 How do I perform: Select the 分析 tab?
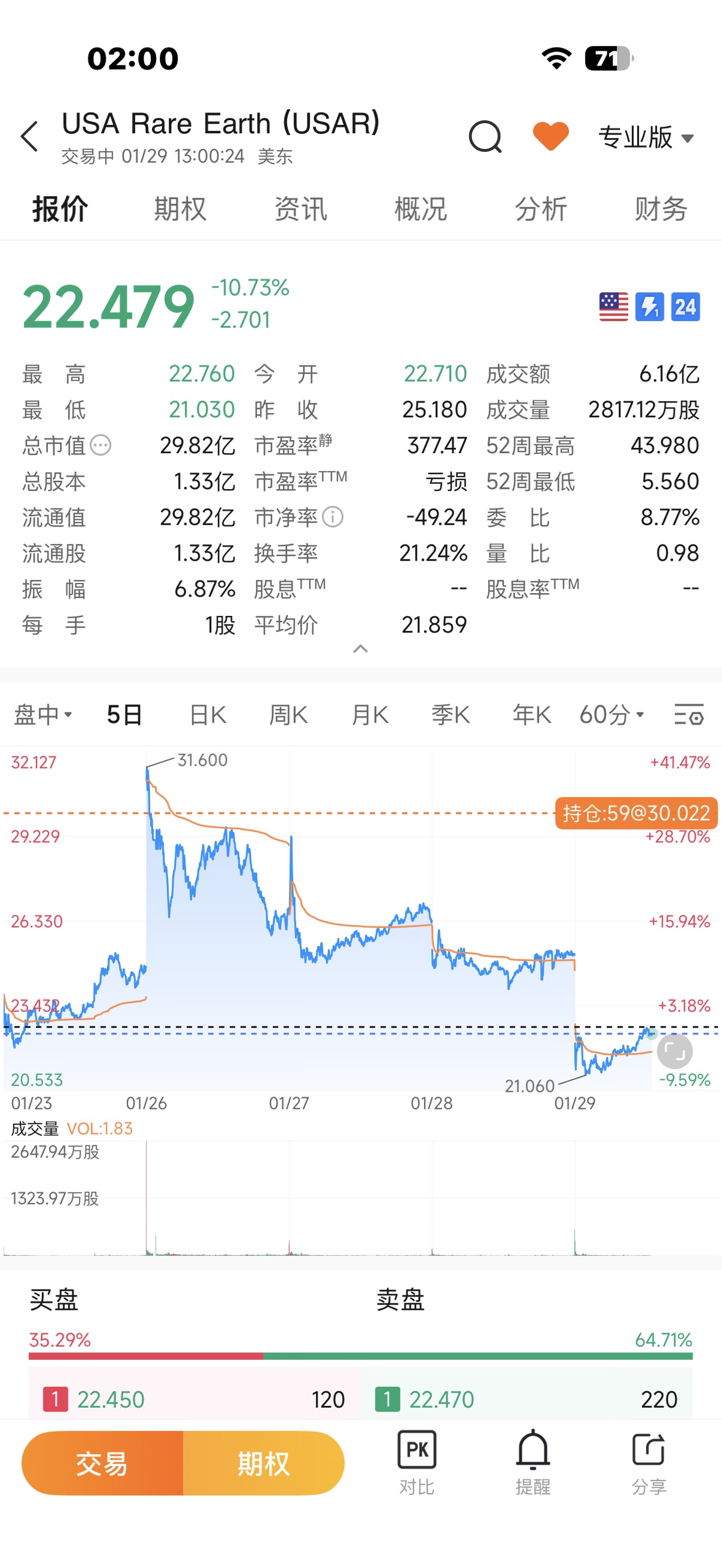point(541,209)
